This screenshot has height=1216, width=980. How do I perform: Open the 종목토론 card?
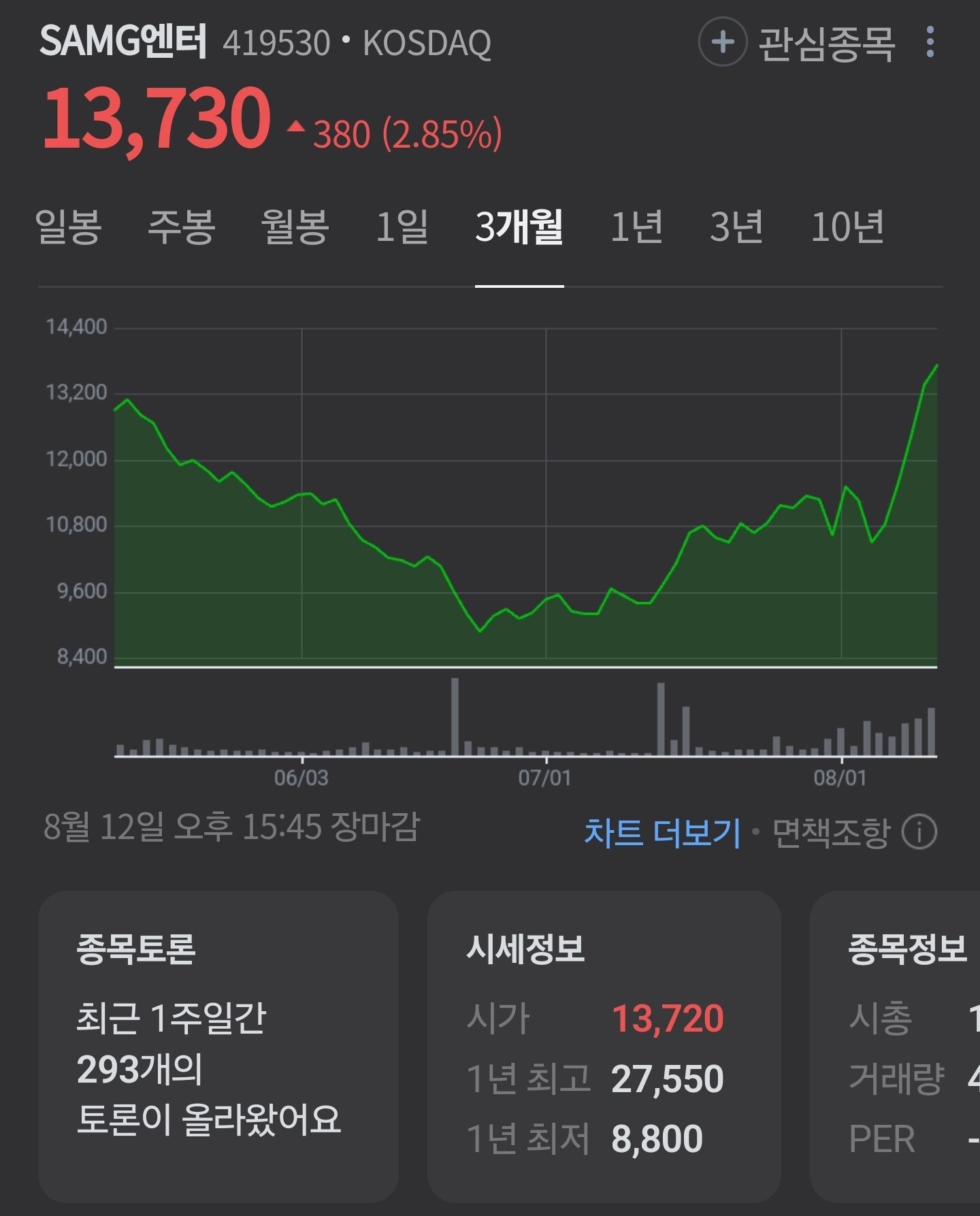(218, 1047)
